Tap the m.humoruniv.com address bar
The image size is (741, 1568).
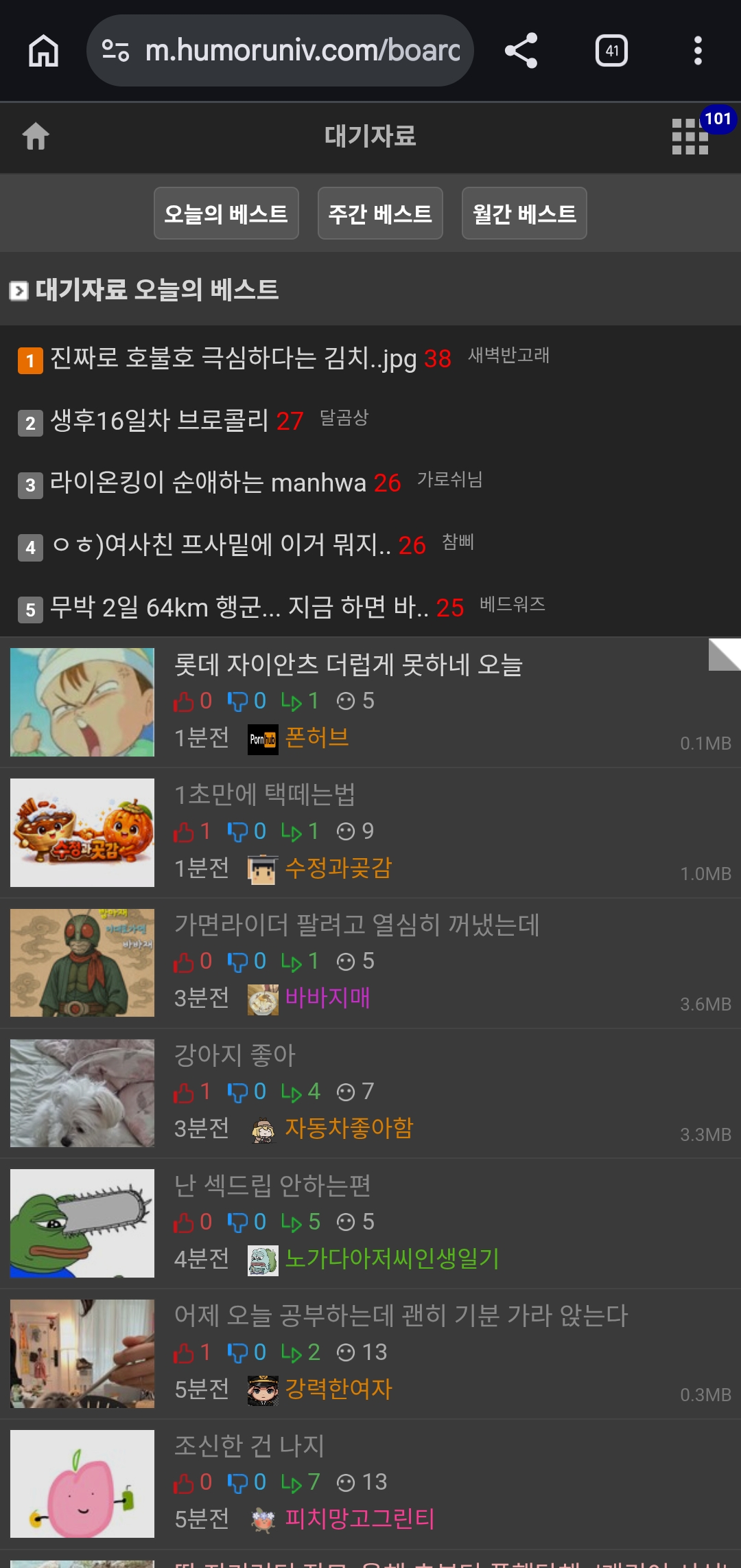pos(280,51)
